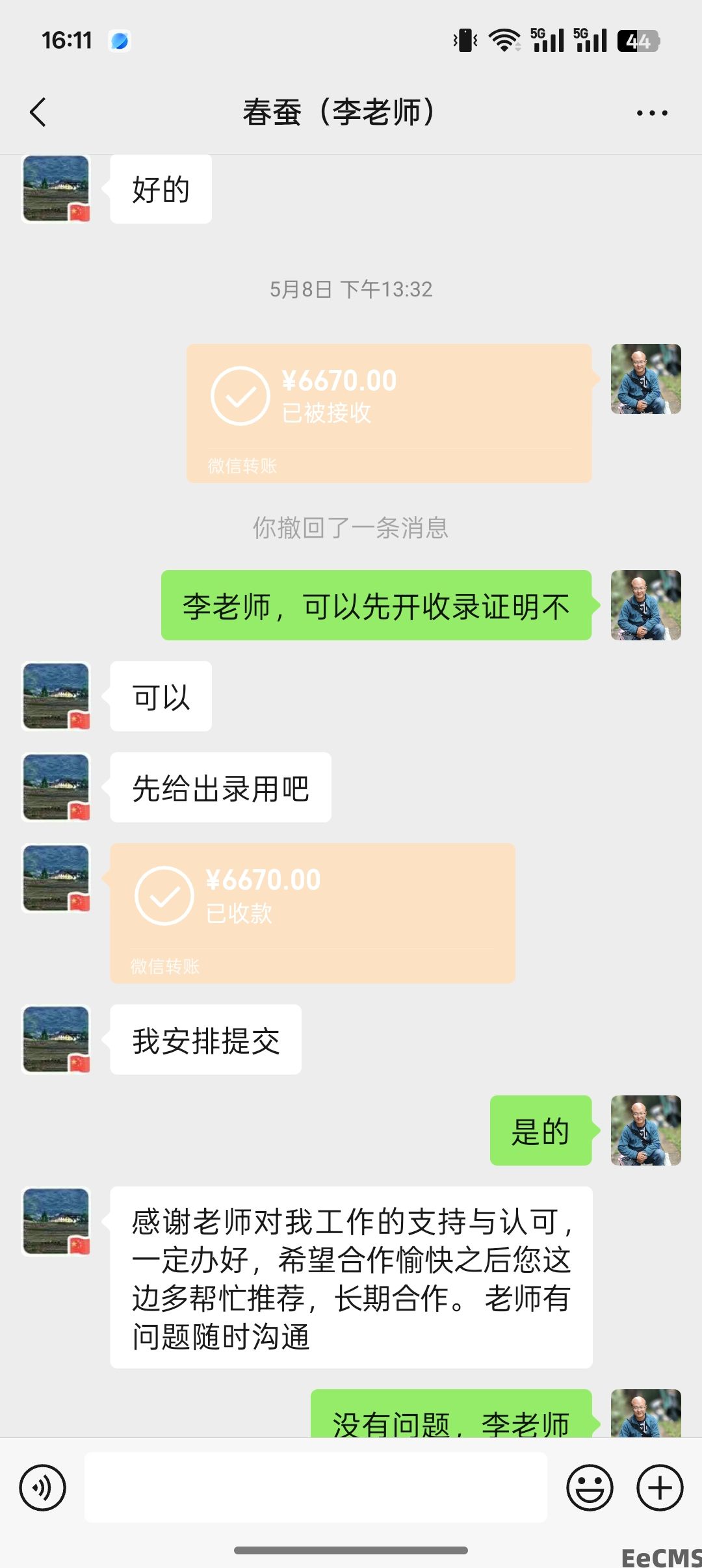Image resolution: width=702 pixels, height=1568 pixels.
Task: Tap the timestamp 5月8日 下午13:32
Action: pos(351,289)
